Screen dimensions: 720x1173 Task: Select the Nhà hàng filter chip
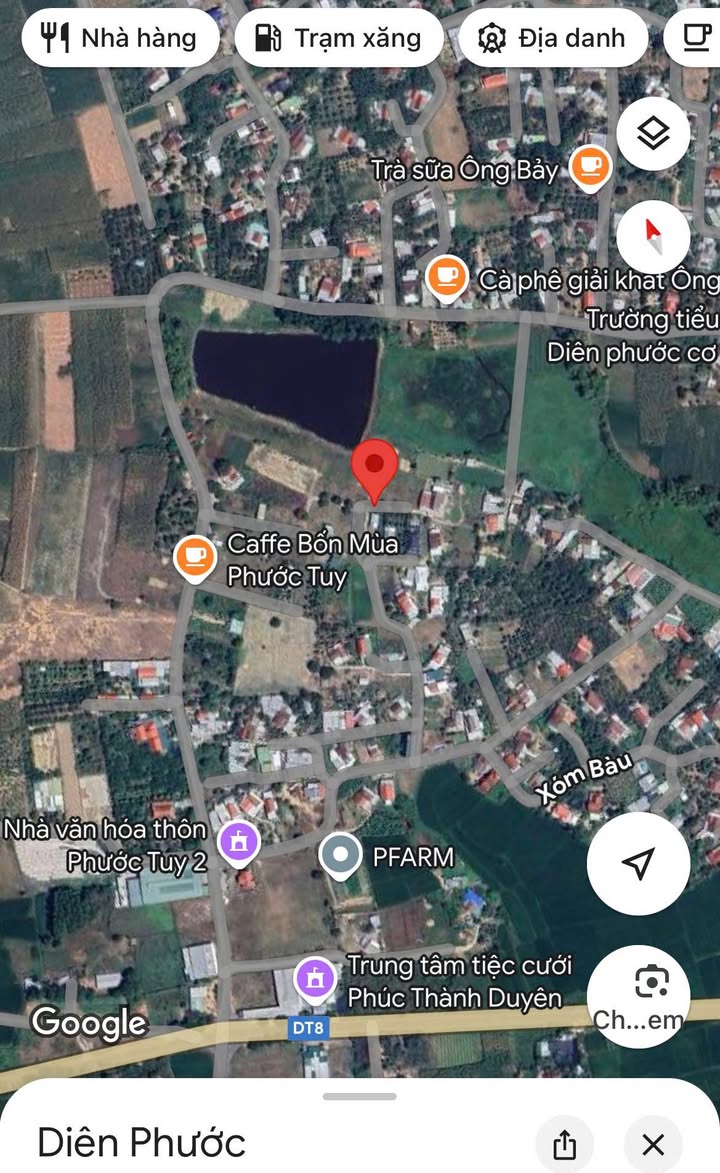(x=120, y=38)
